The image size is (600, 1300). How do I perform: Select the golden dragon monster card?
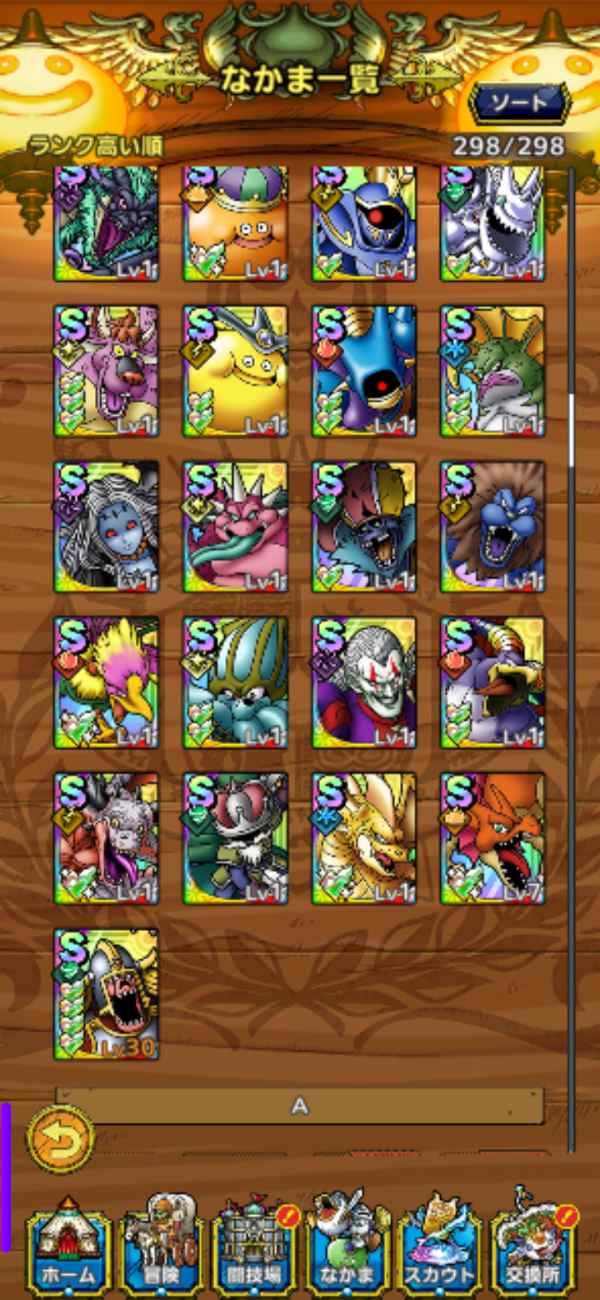pos(365,838)
